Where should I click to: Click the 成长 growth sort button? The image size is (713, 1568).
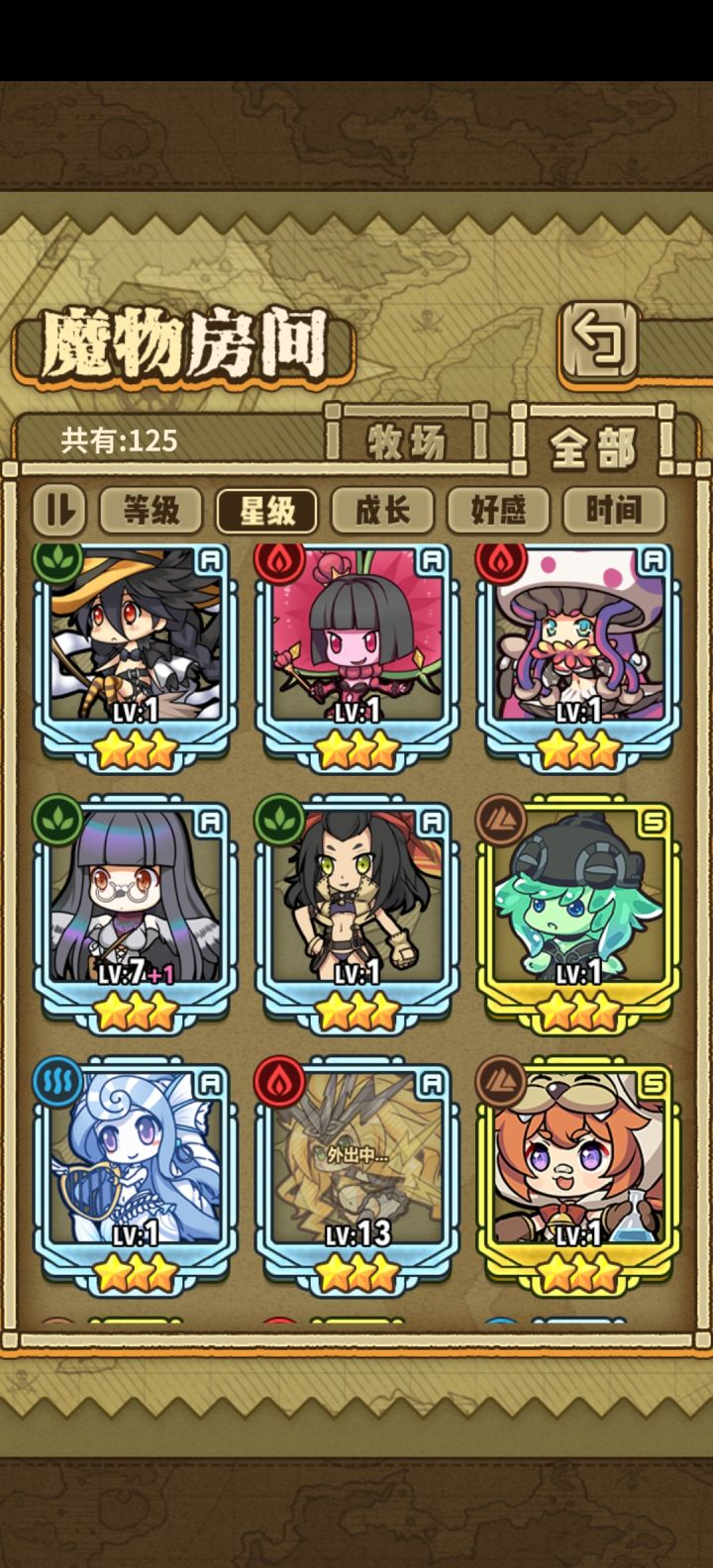[382, 509]
